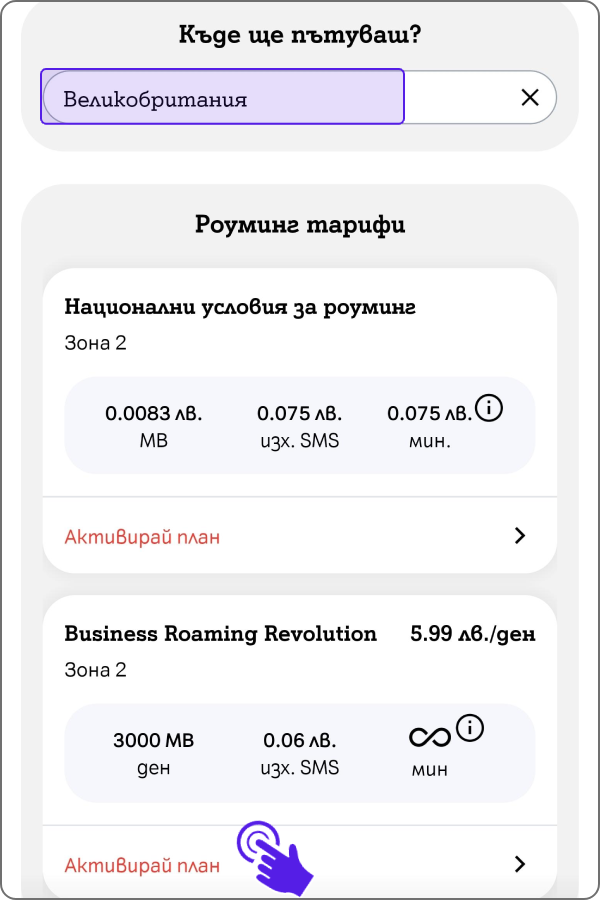
Task: Activate the Business Roaming Revolution plan
Action: [142, 865]
